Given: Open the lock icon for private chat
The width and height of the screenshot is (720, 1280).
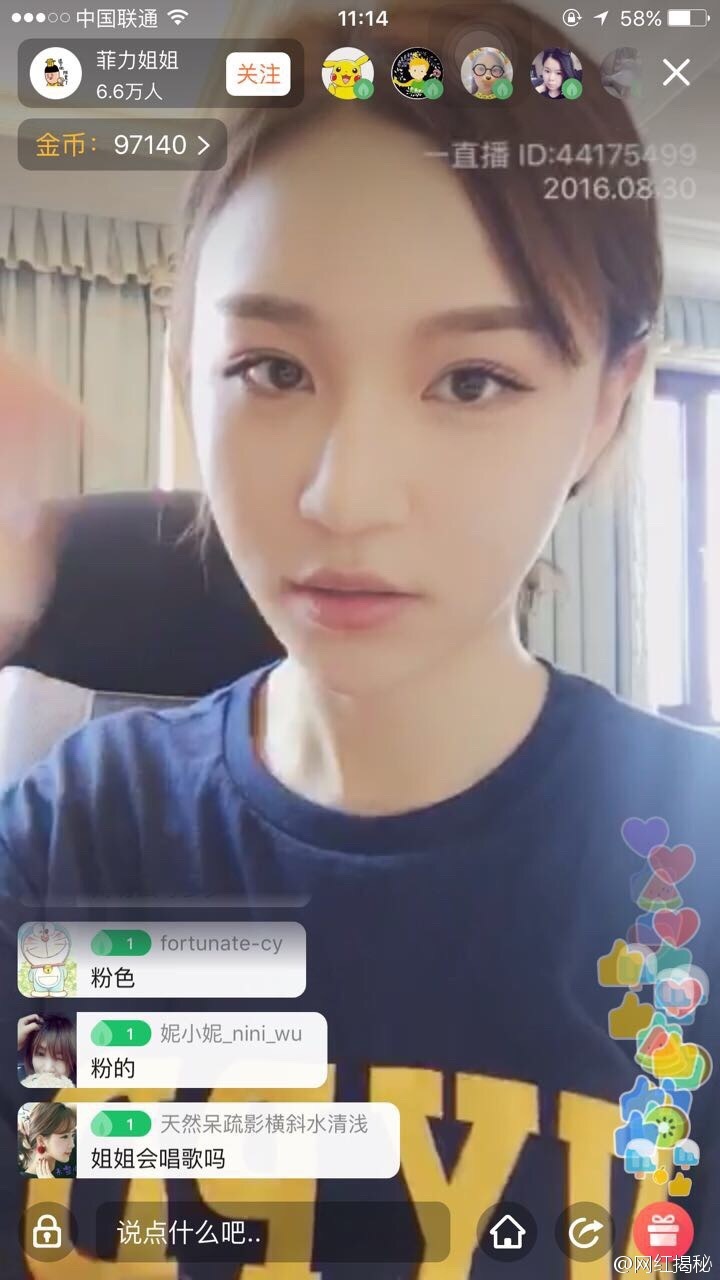Looking at the screenshot, I should click(46, 1232).
